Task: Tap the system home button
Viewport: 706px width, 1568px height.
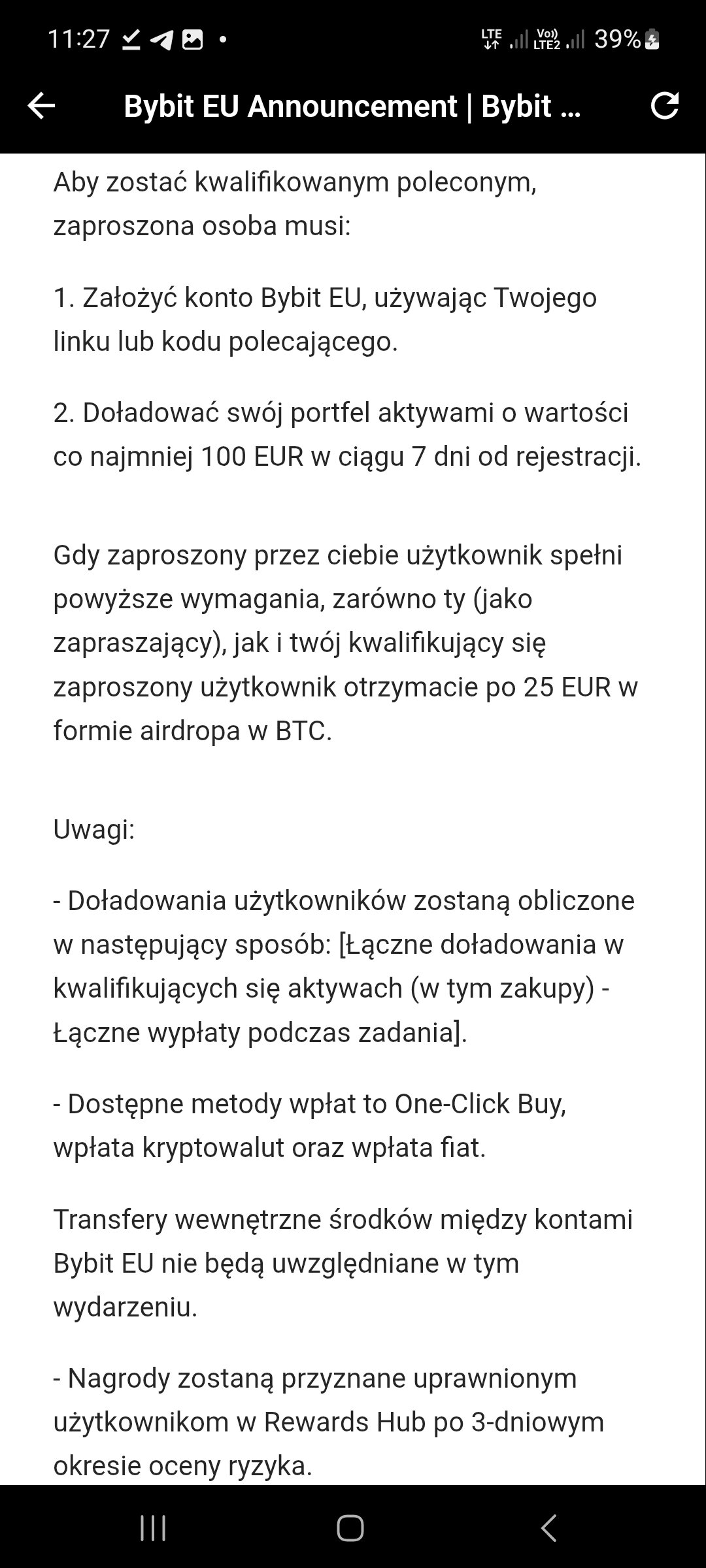Action: tap(350, 1528)
